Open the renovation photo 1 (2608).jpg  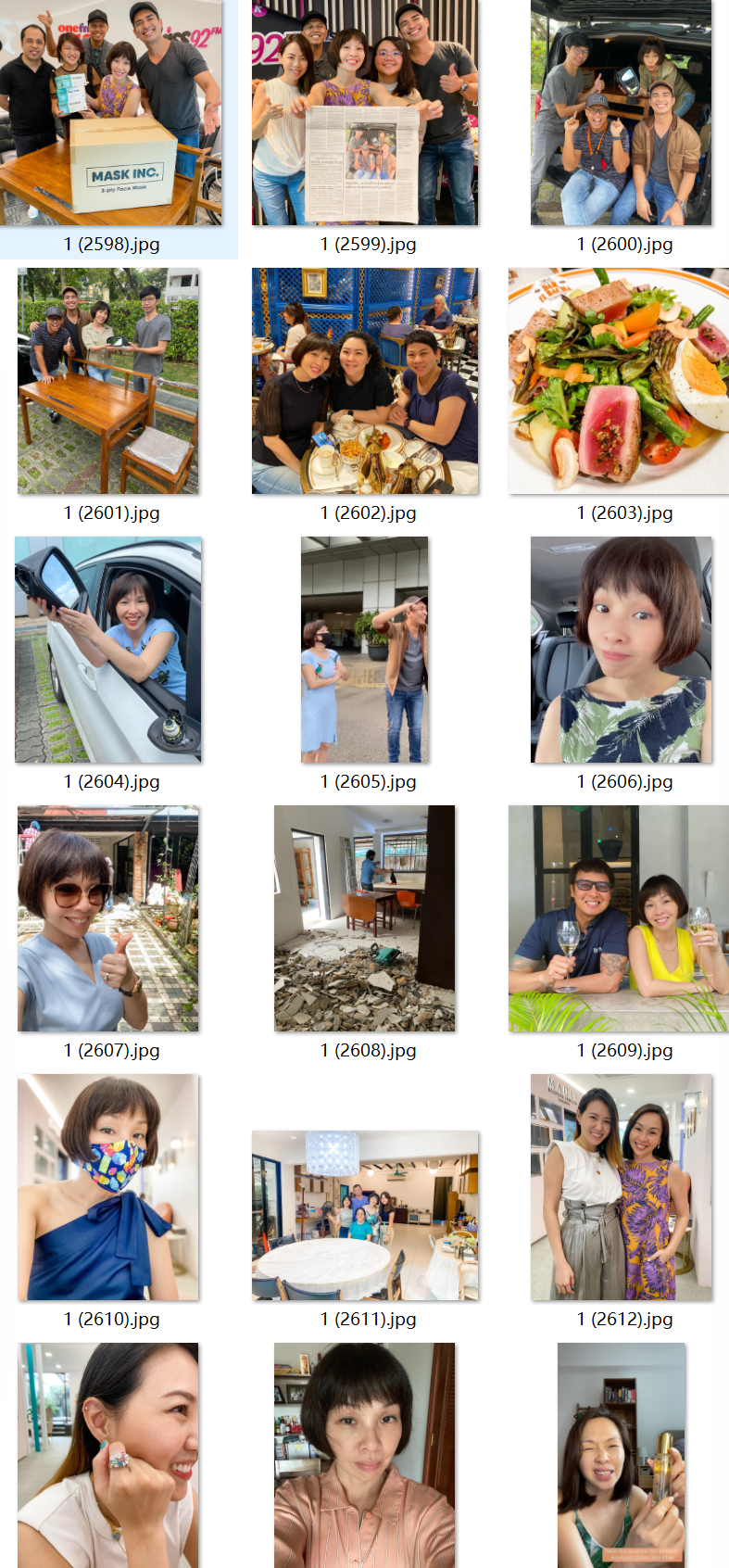[365, 918]
